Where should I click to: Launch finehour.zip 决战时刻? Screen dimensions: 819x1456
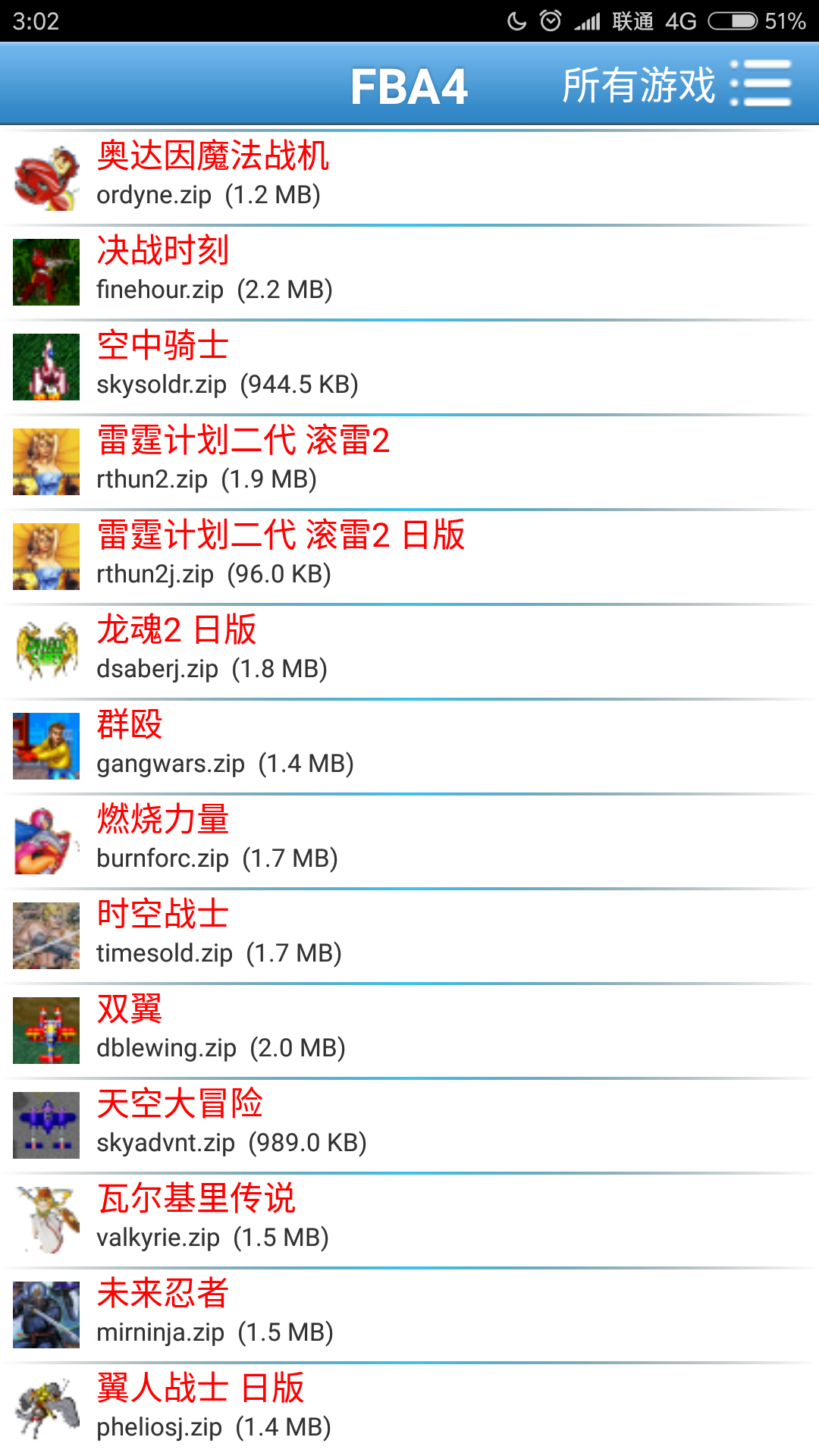[x=409, y=271]
